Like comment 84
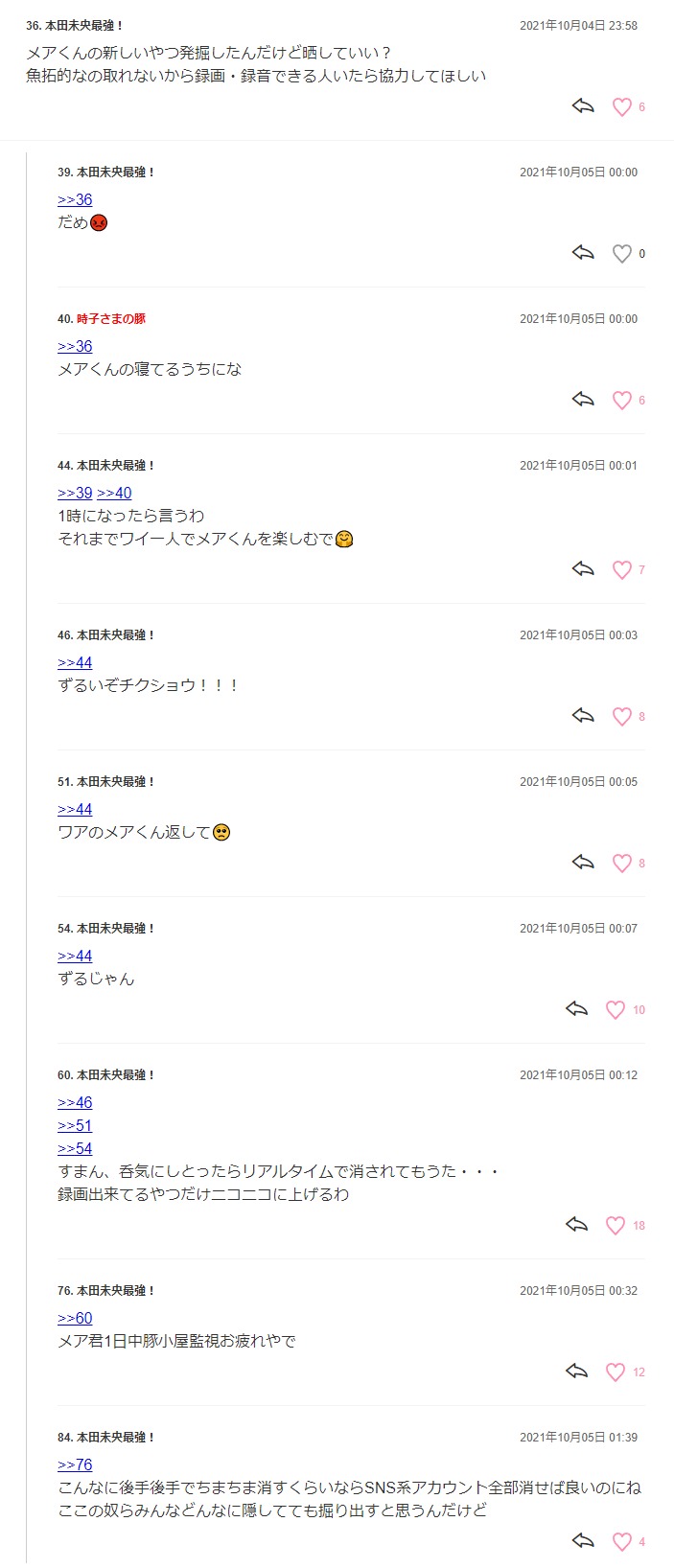 622,1542
